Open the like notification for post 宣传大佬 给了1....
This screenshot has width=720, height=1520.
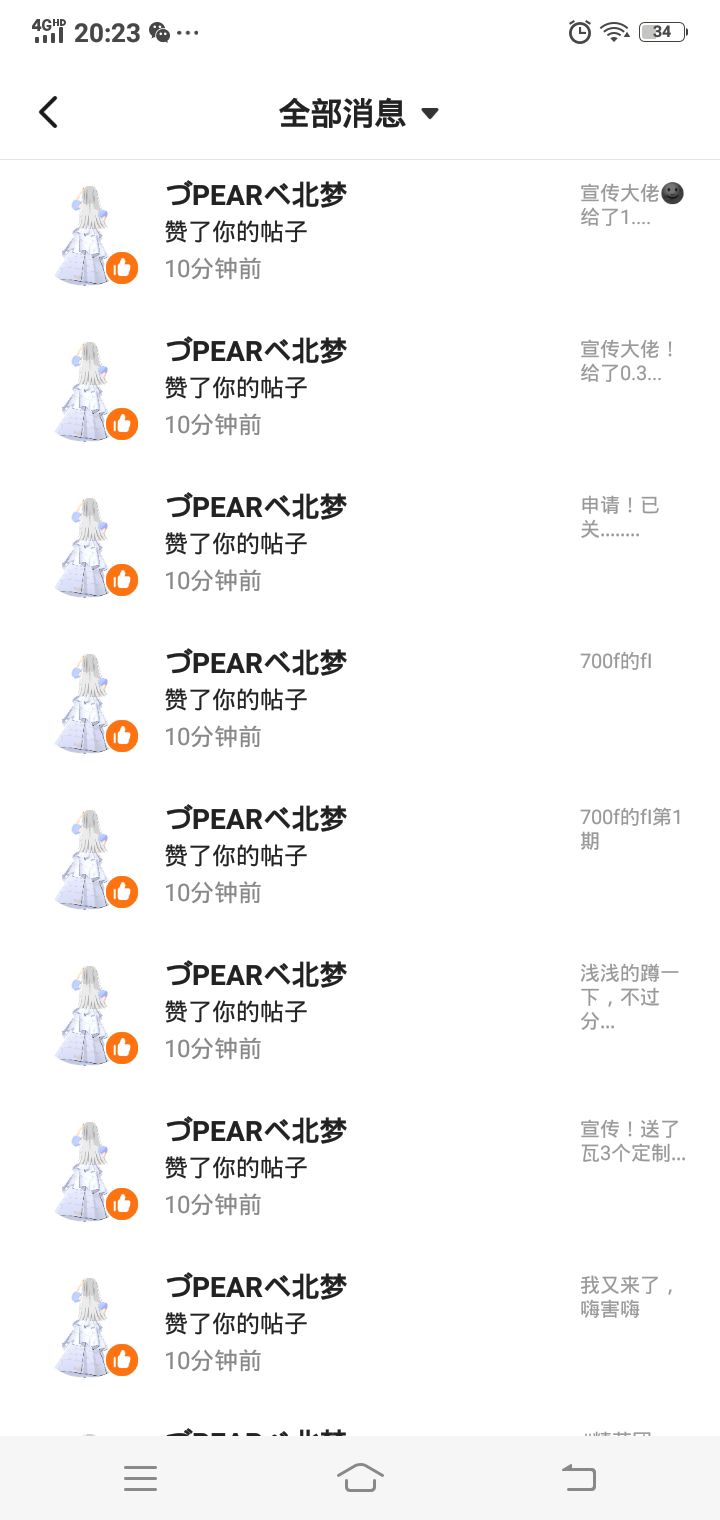coord(360,231)
